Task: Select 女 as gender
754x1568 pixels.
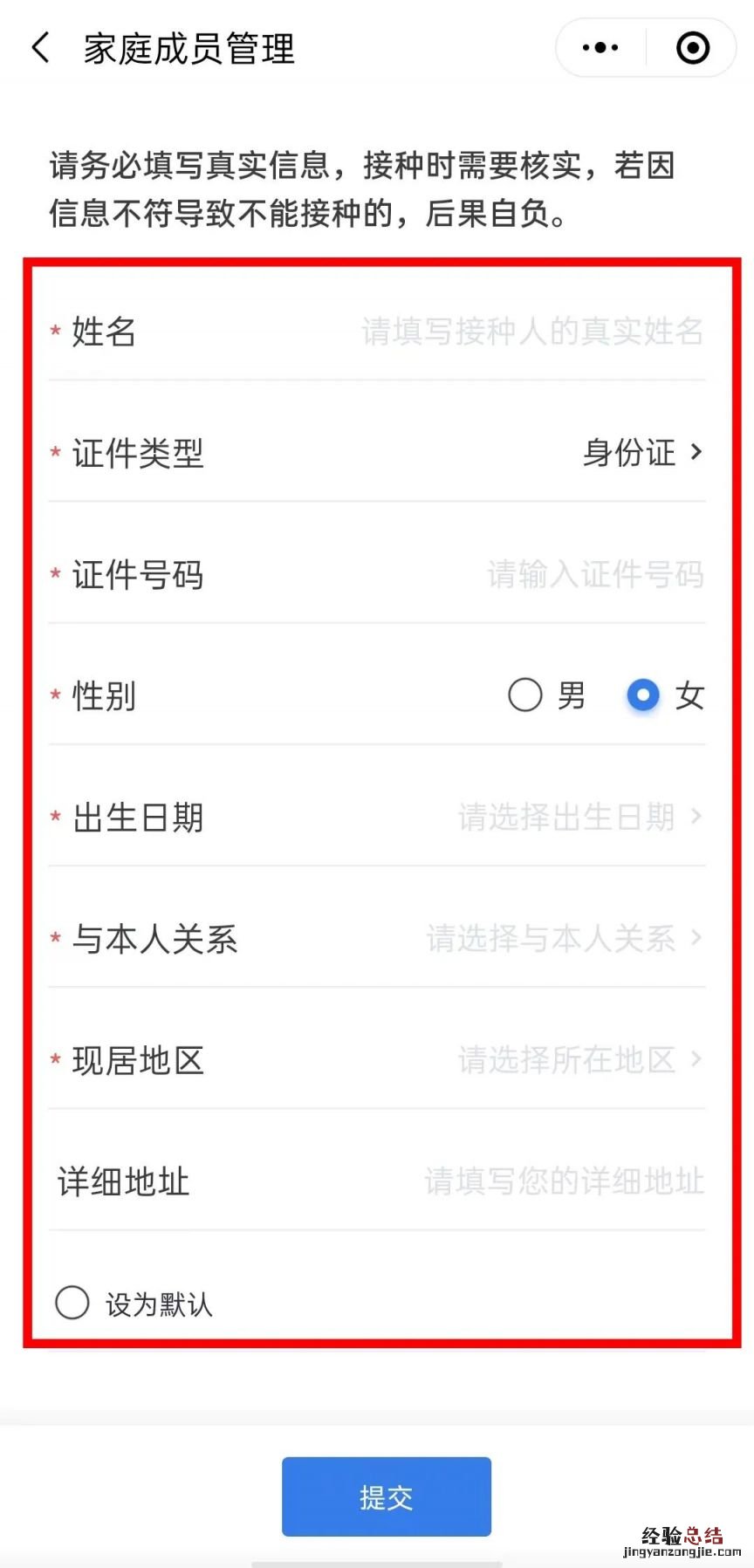Action: pyautogui.click(x=643, y=695)
